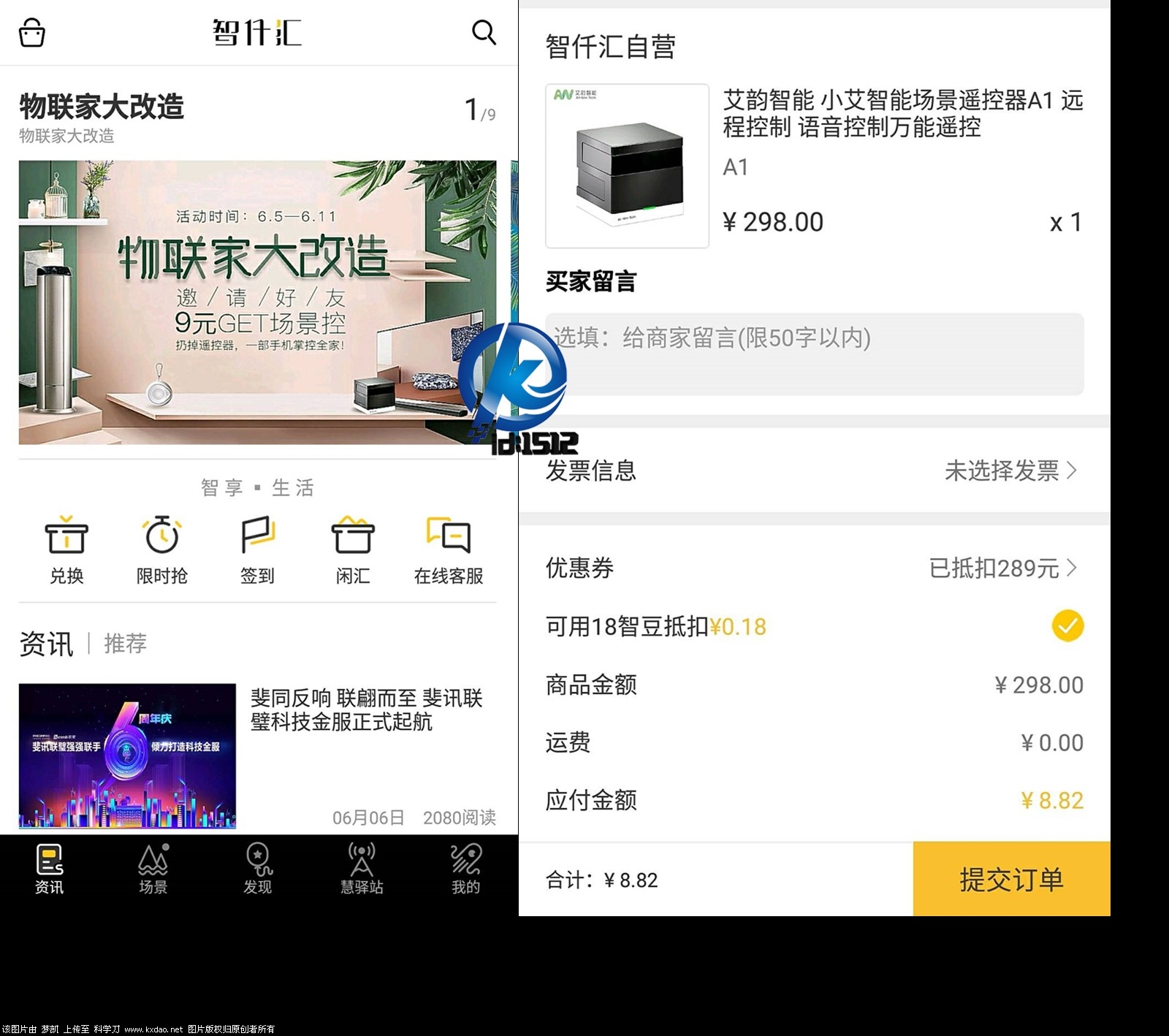Open 发票信息 invoice options

814,471
